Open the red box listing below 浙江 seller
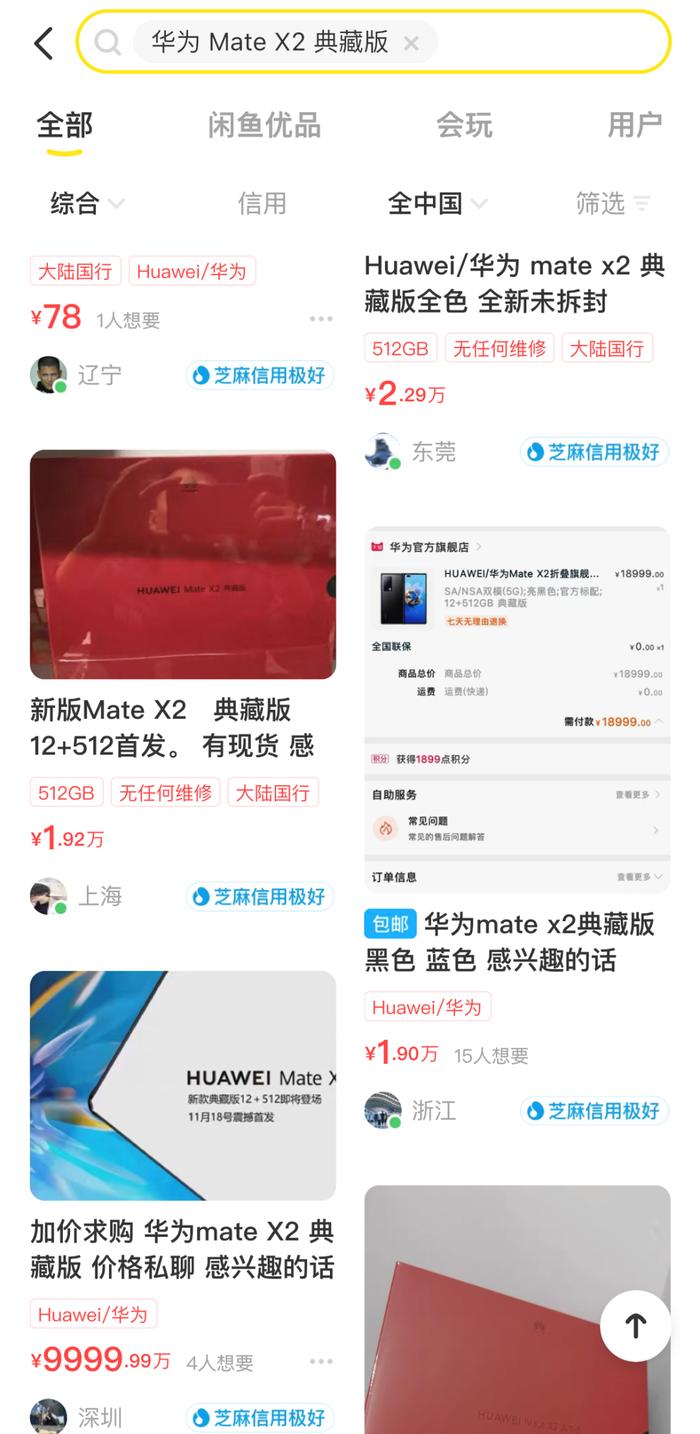Viewport: 700px width, 1434px height. pos(517,1310)
